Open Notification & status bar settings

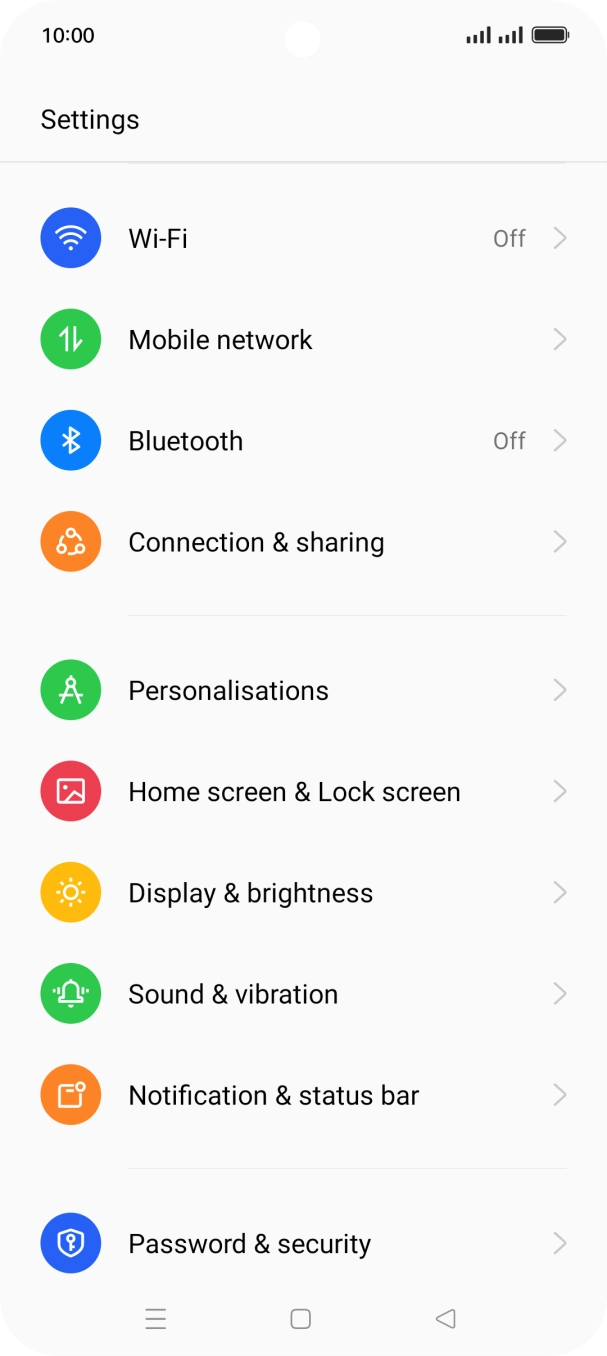pos(303,1095)
